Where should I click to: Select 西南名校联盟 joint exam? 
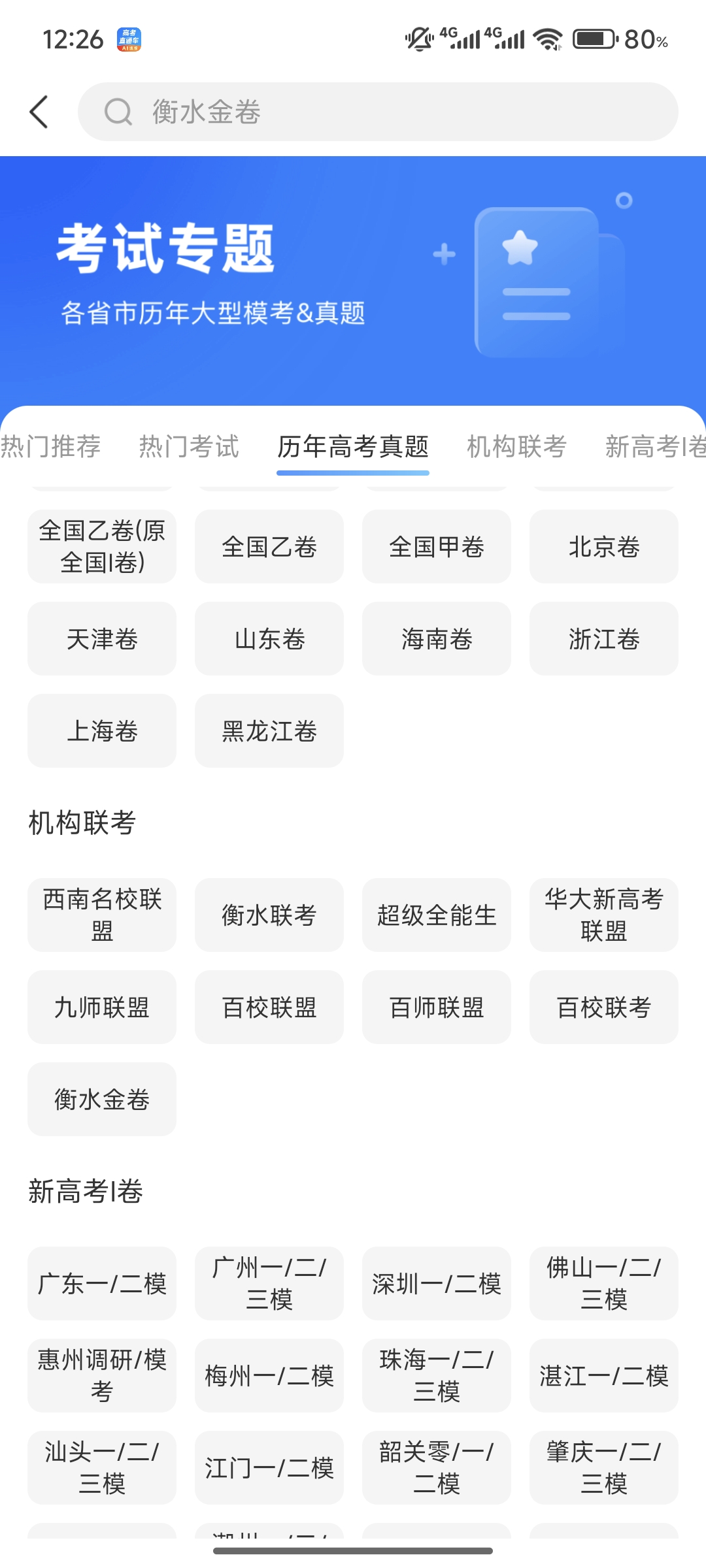(x=102, y=915)
